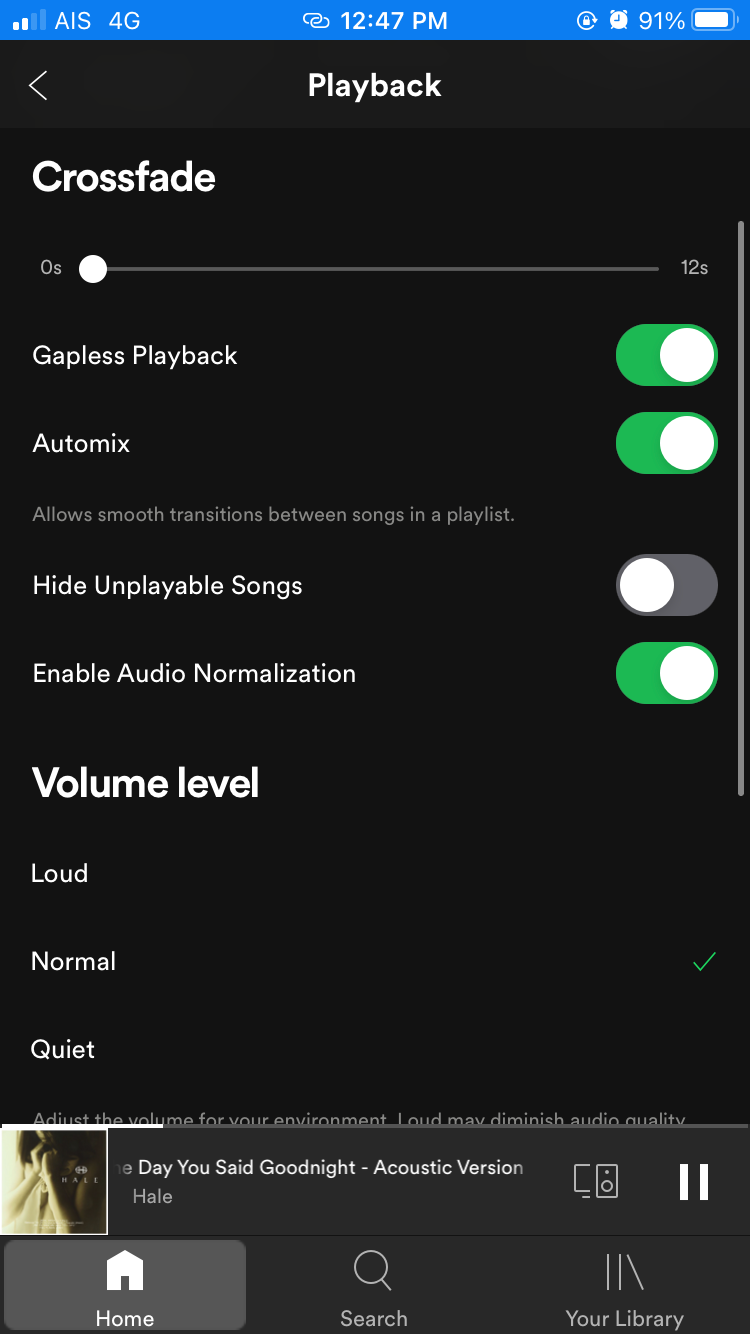The height and width of the screenshot is (1334, 750).
Task: Set volume level to Quiet
Action: (63, 1049)
